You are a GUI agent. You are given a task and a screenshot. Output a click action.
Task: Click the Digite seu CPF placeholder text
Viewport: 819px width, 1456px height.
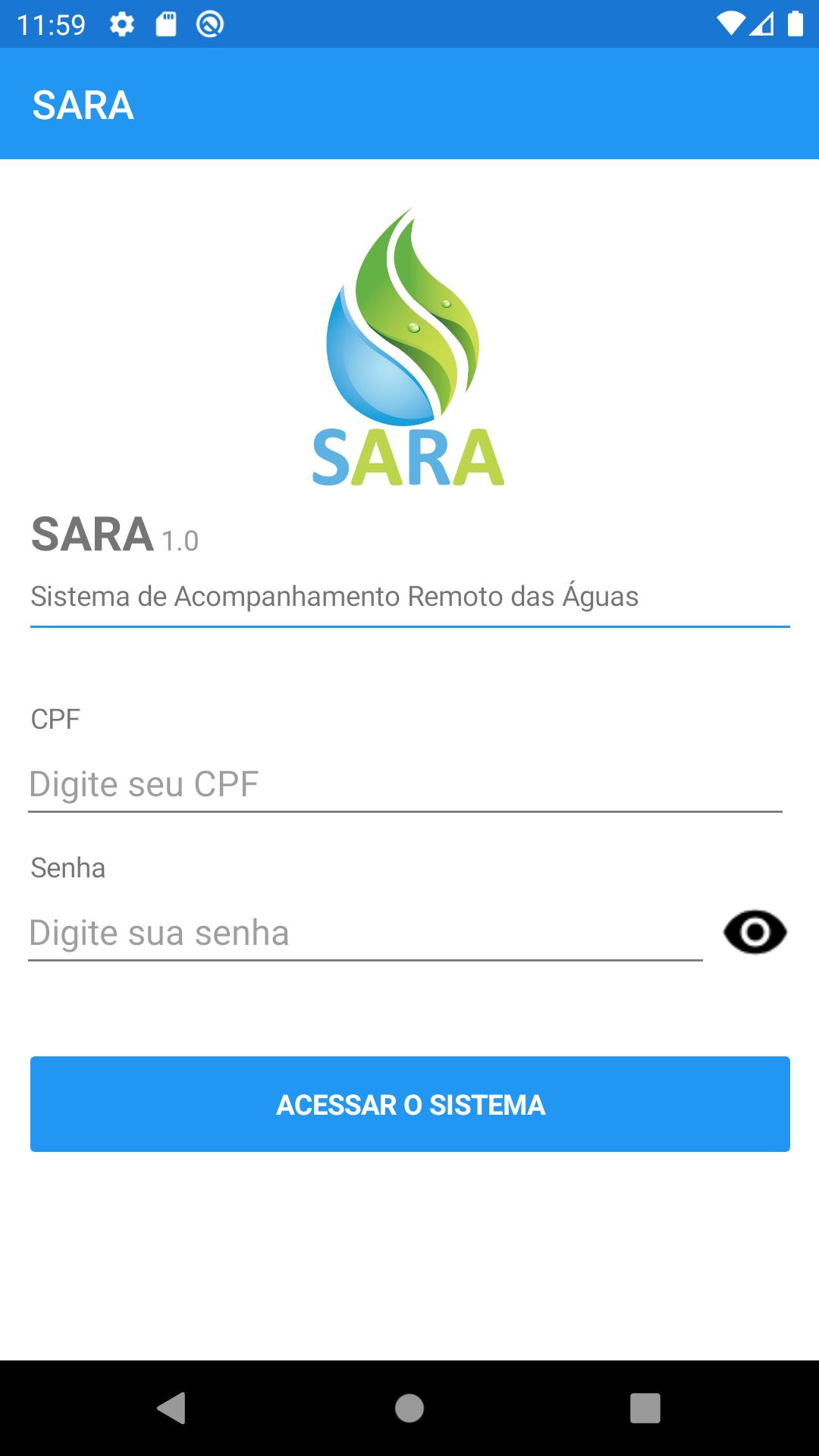144,784
